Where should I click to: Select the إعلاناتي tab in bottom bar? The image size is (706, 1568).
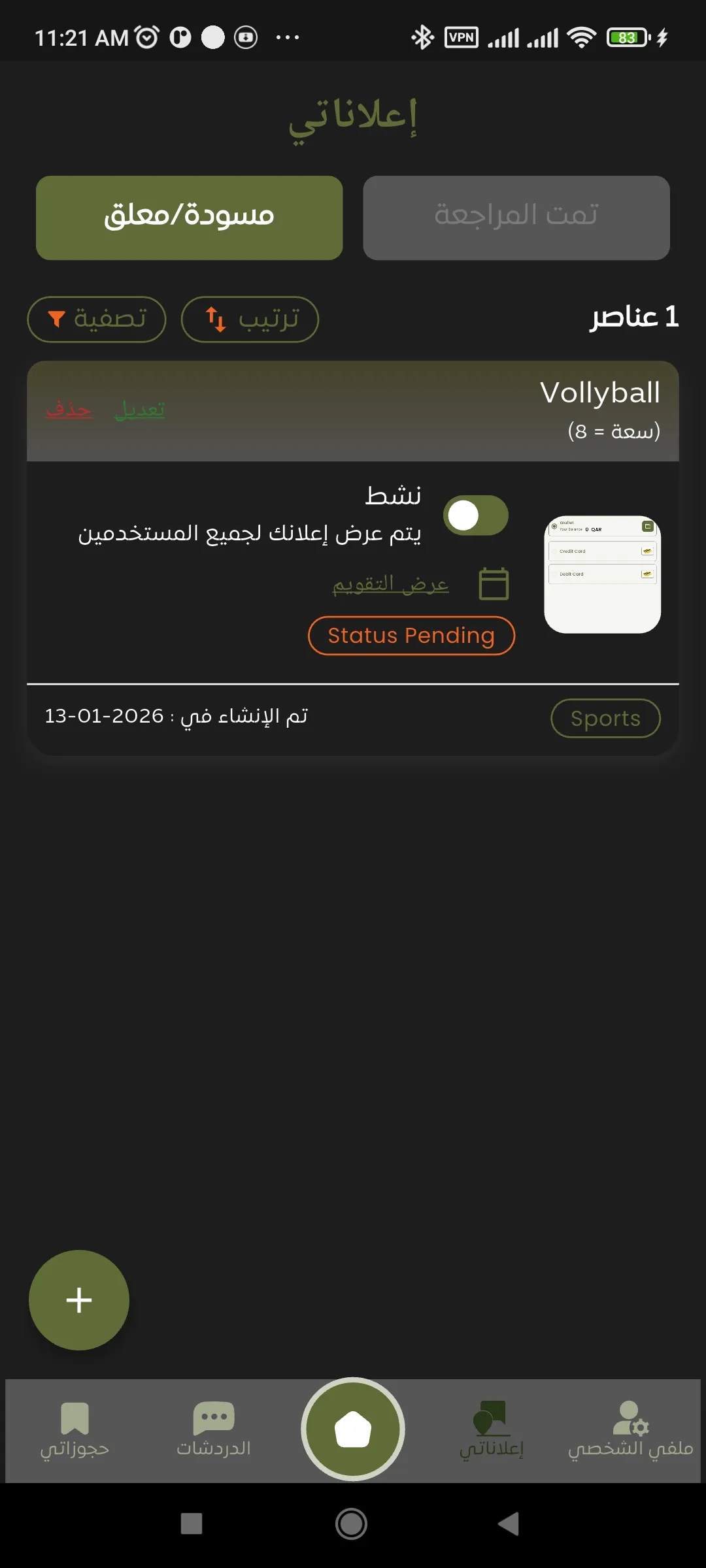coord(492,1431)
